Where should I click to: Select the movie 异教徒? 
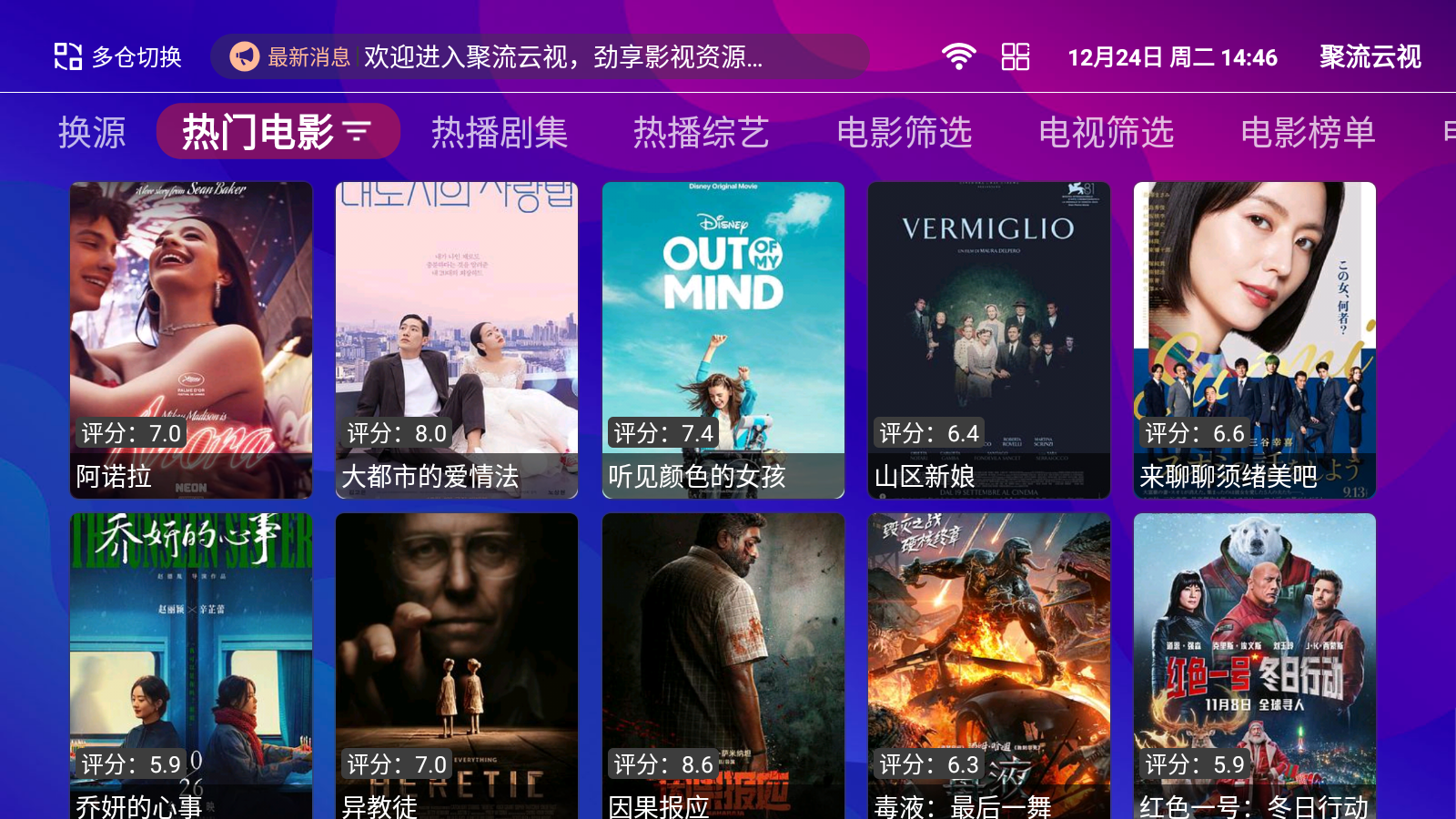[457, 666]
